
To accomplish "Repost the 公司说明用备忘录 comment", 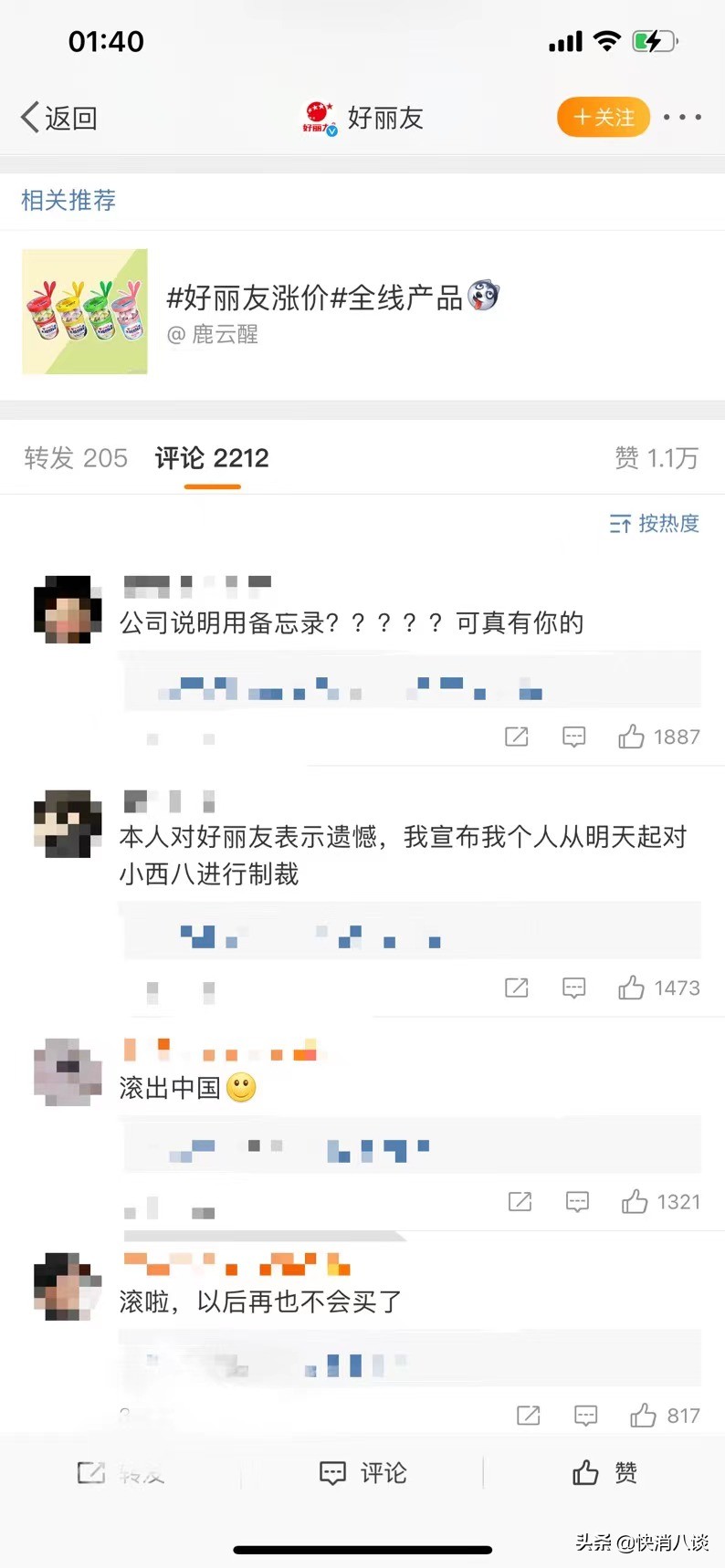I will (x=517, y=737).
